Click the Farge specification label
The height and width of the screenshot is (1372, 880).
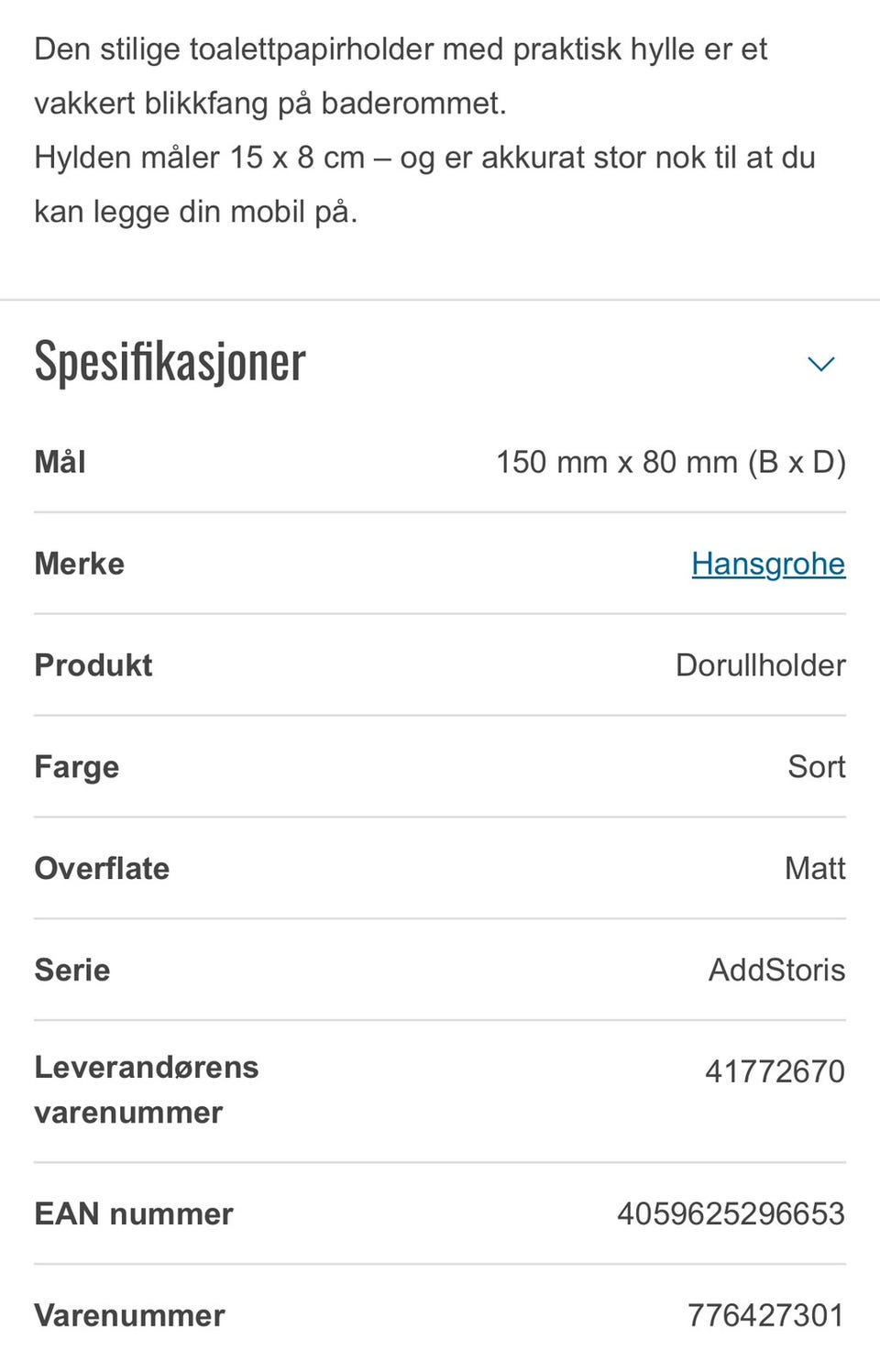pos(76,767)
